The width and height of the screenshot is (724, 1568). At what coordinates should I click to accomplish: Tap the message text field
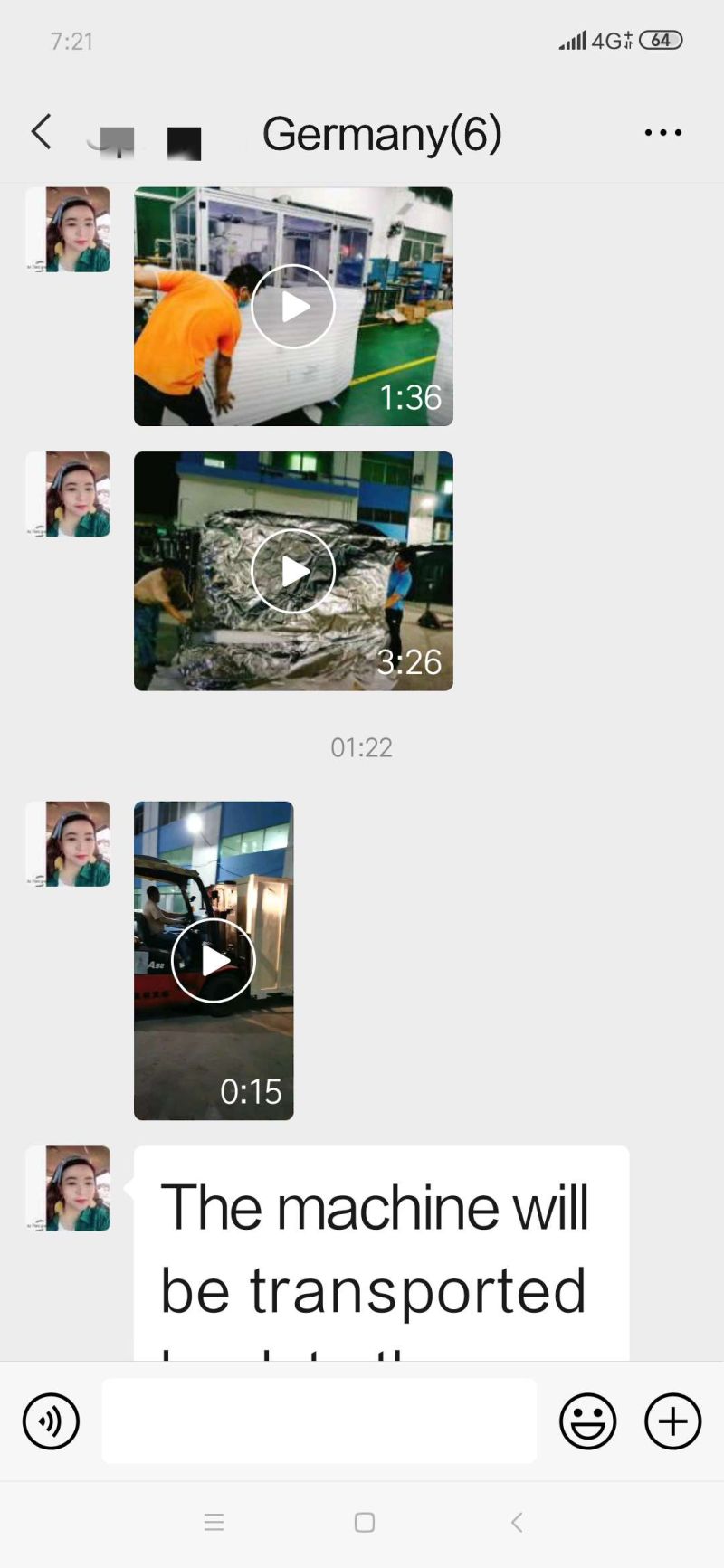pos(319,1421)
